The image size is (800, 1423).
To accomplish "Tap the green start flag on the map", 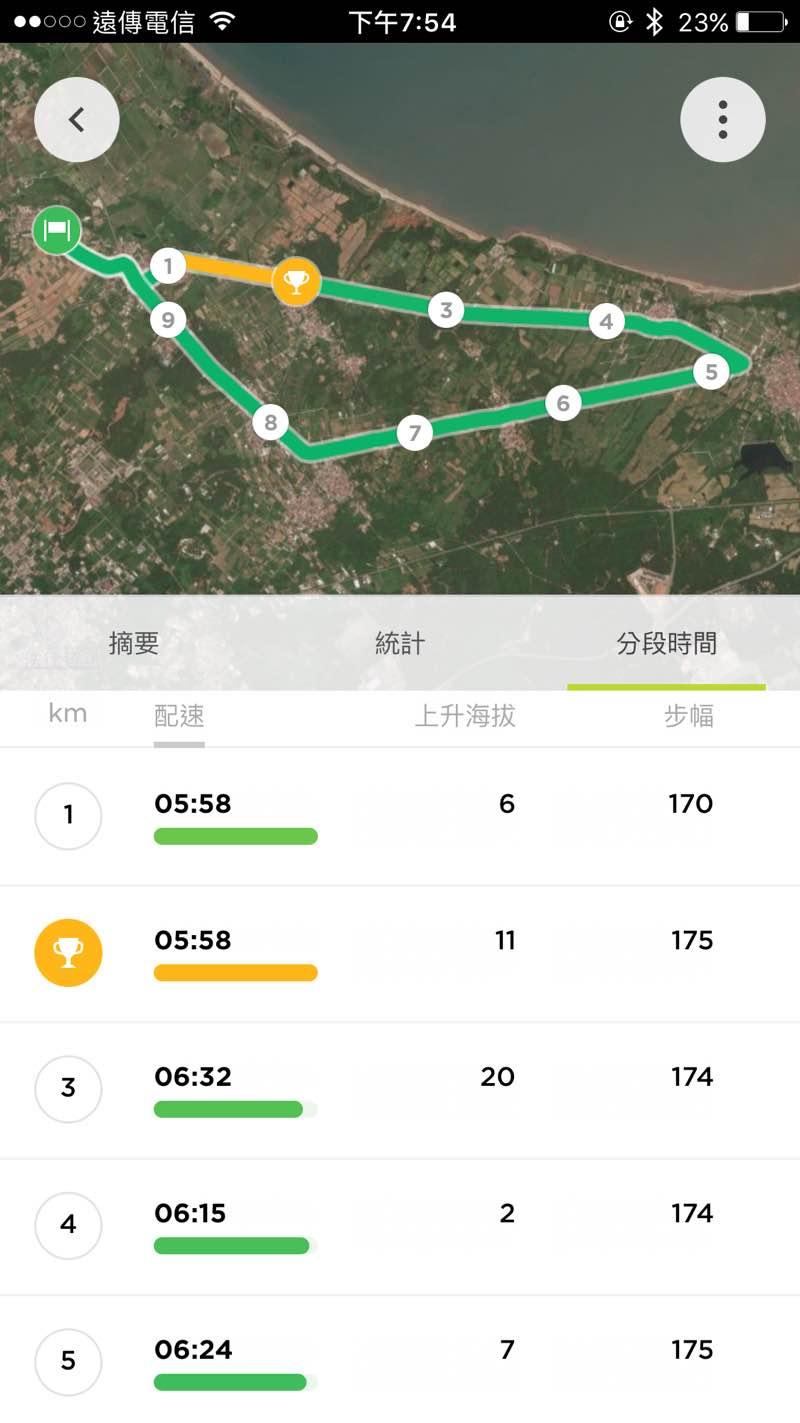I will [57, 230].
